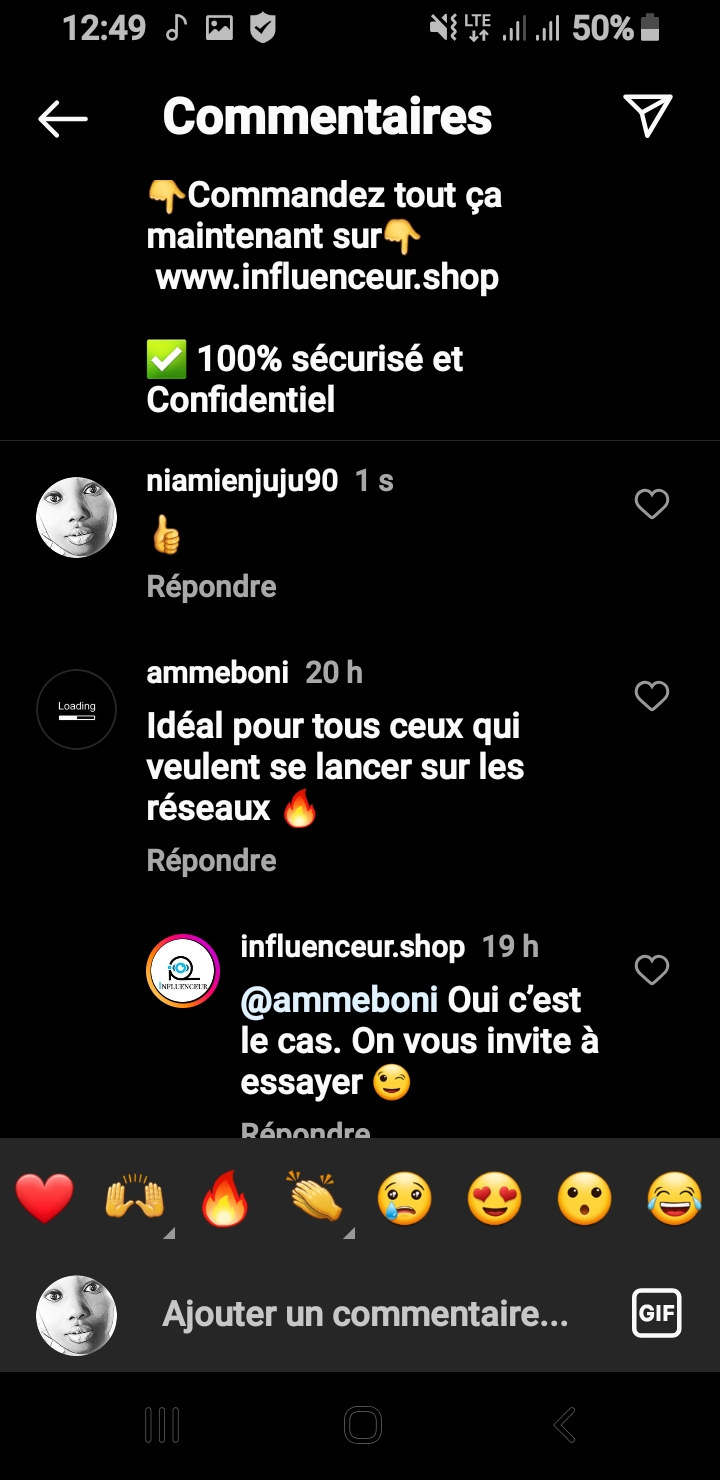The height and width of the screenshot is (1480, 720).
Task: Open the GIF picker
Action: 656,1313
